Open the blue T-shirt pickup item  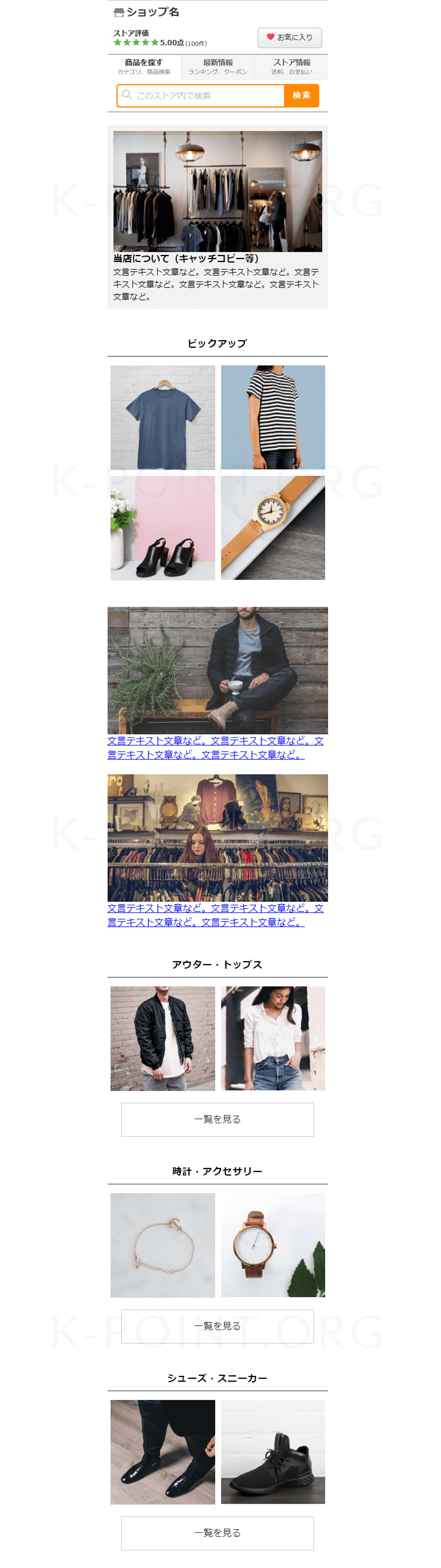pos(163,418)
